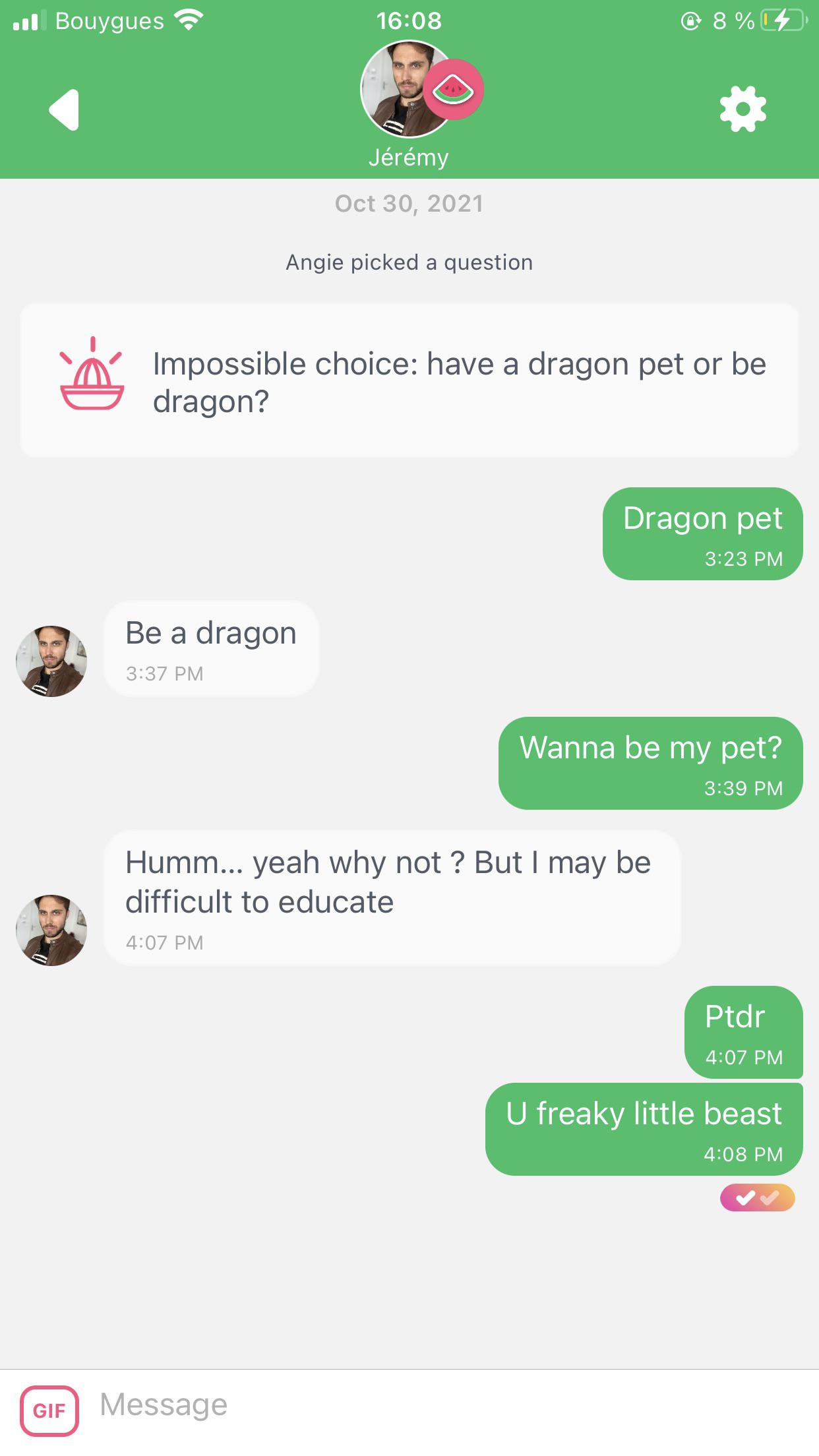819x1456 pixels.
Task: Open the impossible choice question card
Action: point(409,380)
